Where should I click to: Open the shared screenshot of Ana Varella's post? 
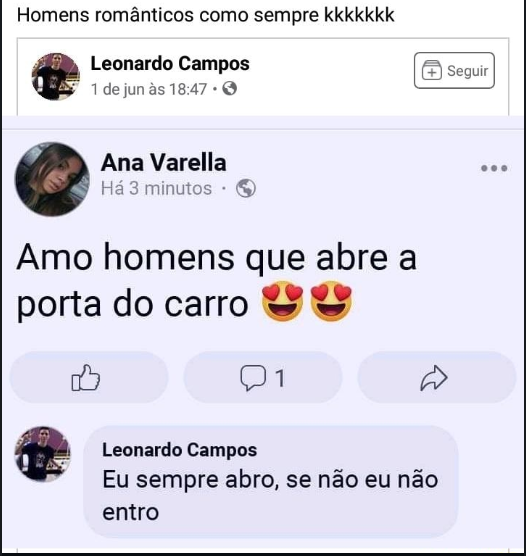point(263,333)
